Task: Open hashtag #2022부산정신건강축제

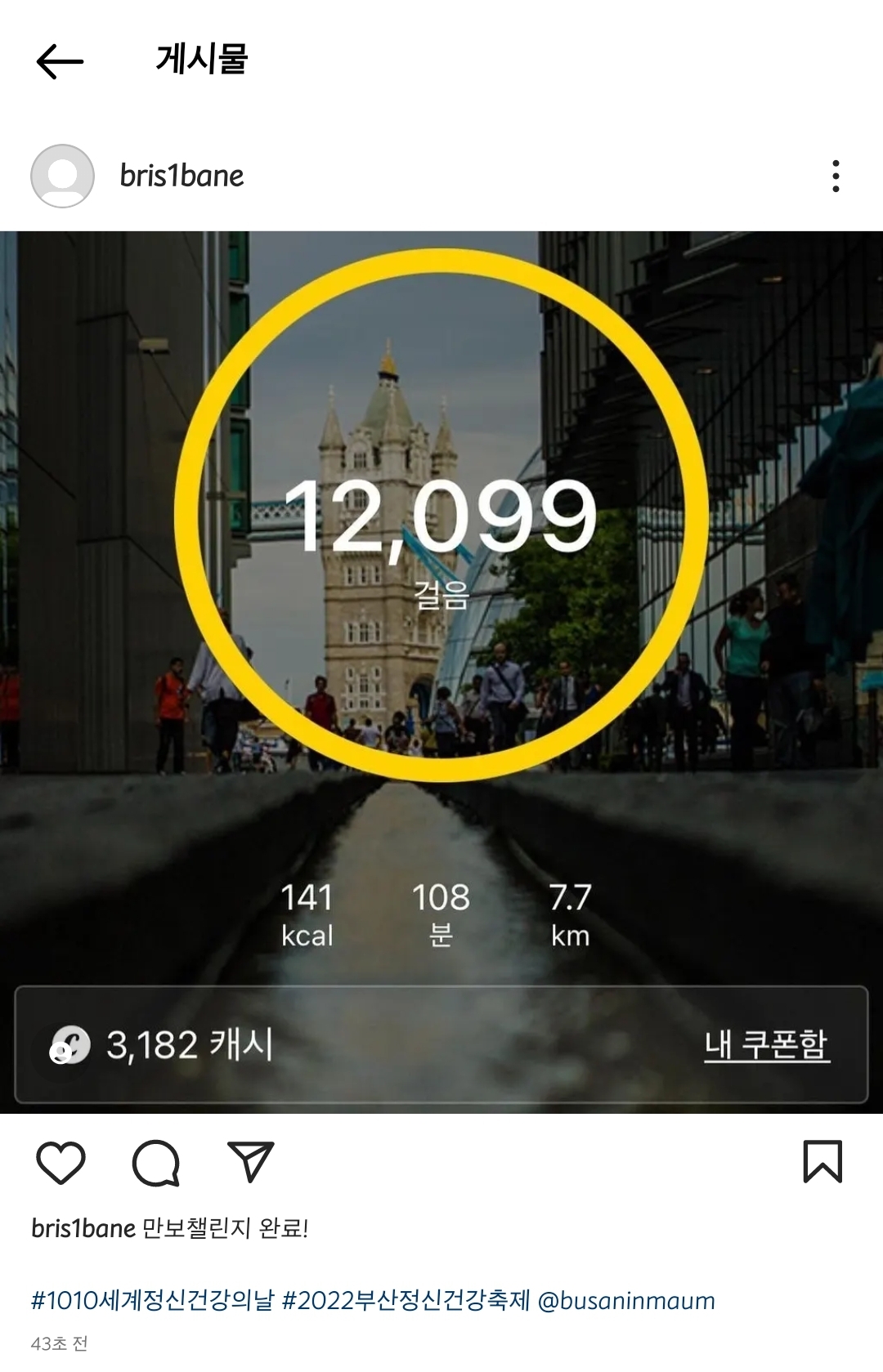Action: [406, 1300]
